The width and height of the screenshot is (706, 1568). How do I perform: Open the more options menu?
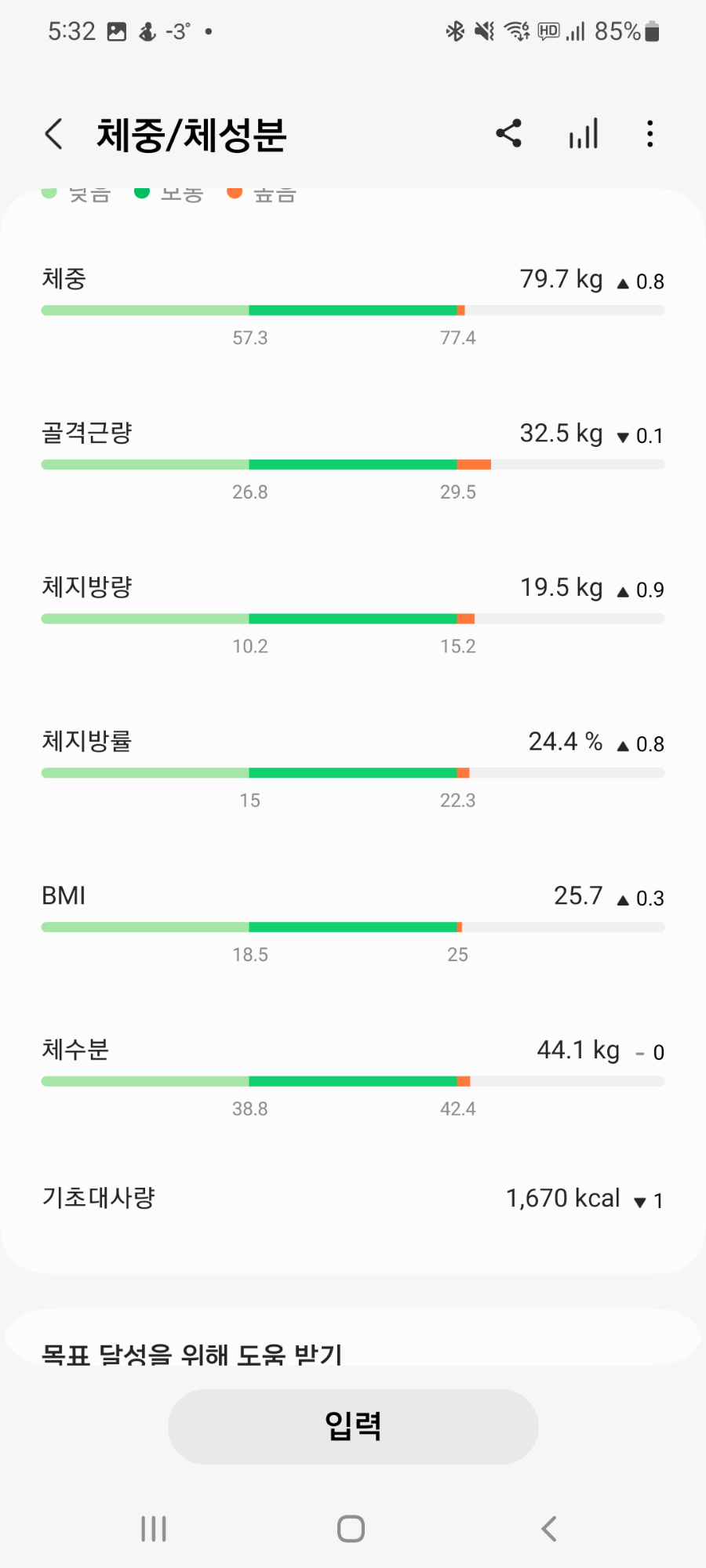point(650,133)
